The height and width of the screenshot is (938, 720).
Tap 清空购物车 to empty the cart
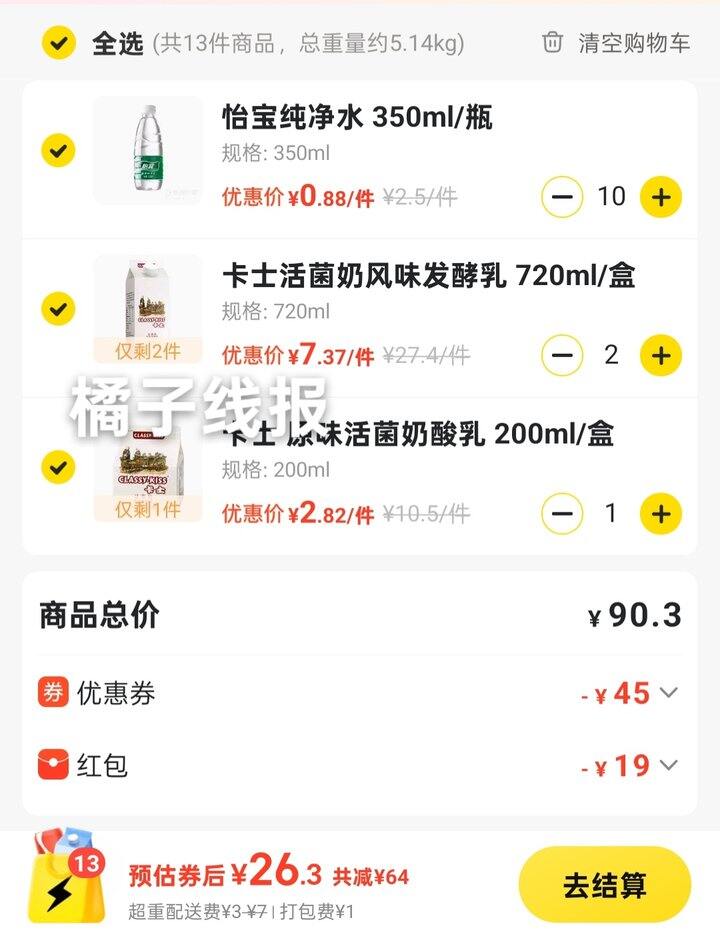click(x=616, y=43)
